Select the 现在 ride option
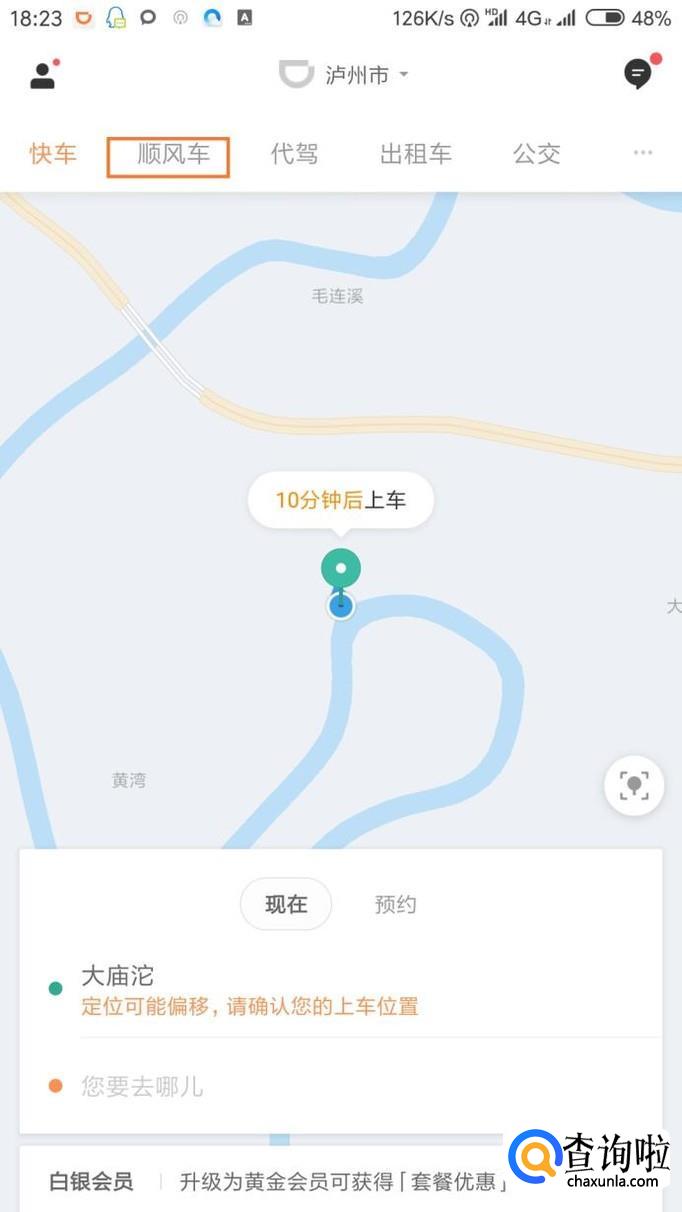 (286, 905)
